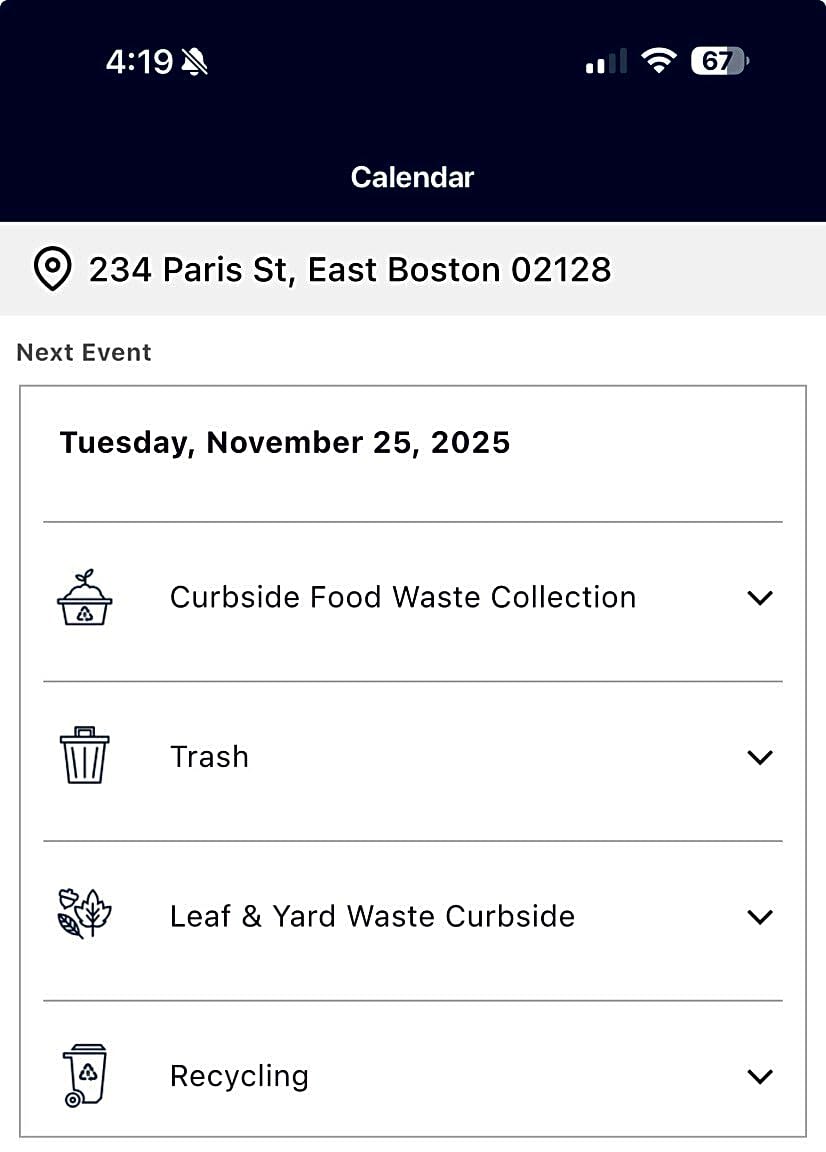Expand the Recycling row

760,1076
